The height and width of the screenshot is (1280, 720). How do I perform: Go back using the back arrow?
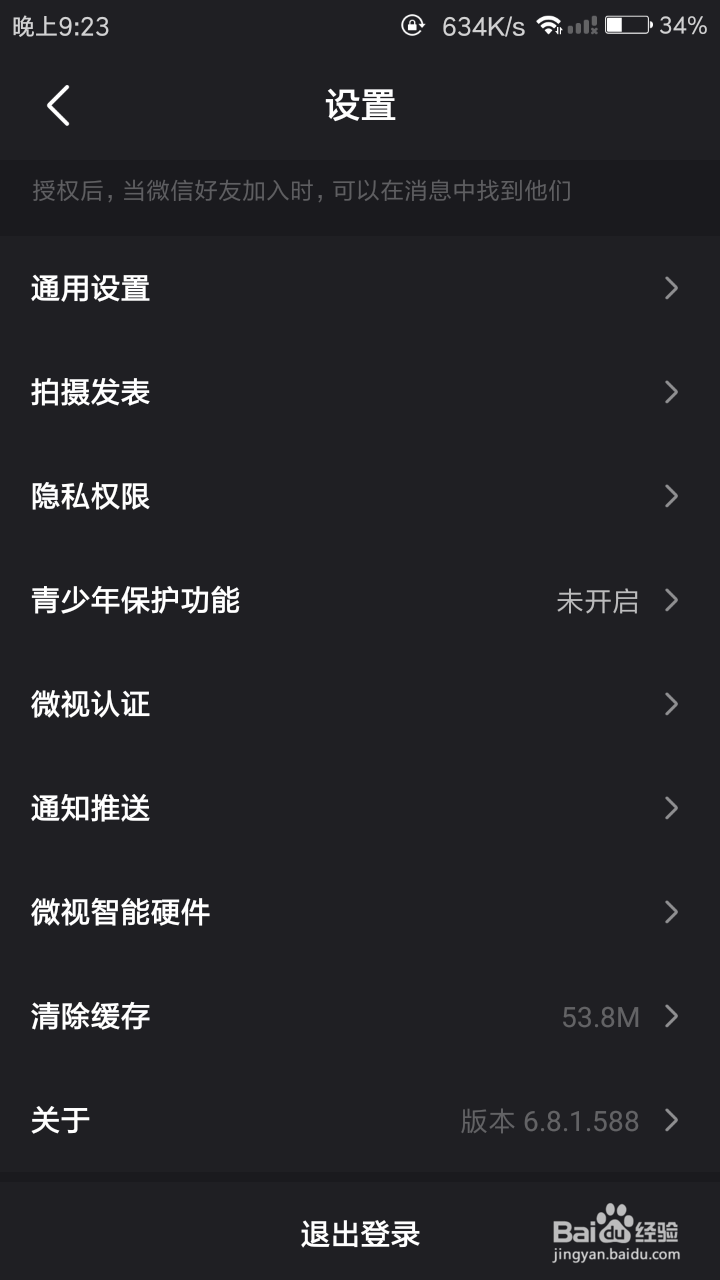pyautogui.click(x=57, y=105)
